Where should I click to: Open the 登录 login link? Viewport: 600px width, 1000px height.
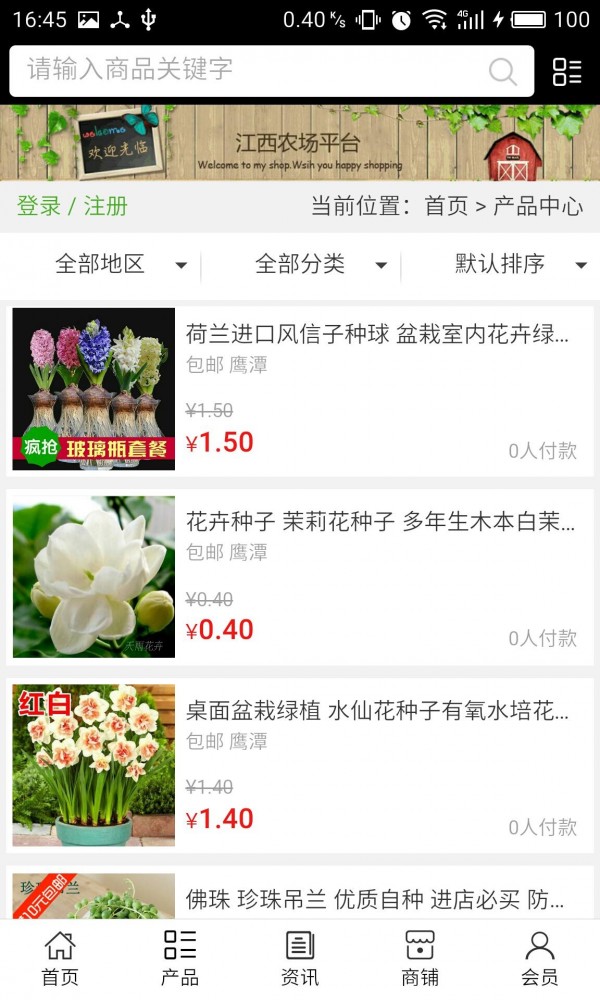38,206
